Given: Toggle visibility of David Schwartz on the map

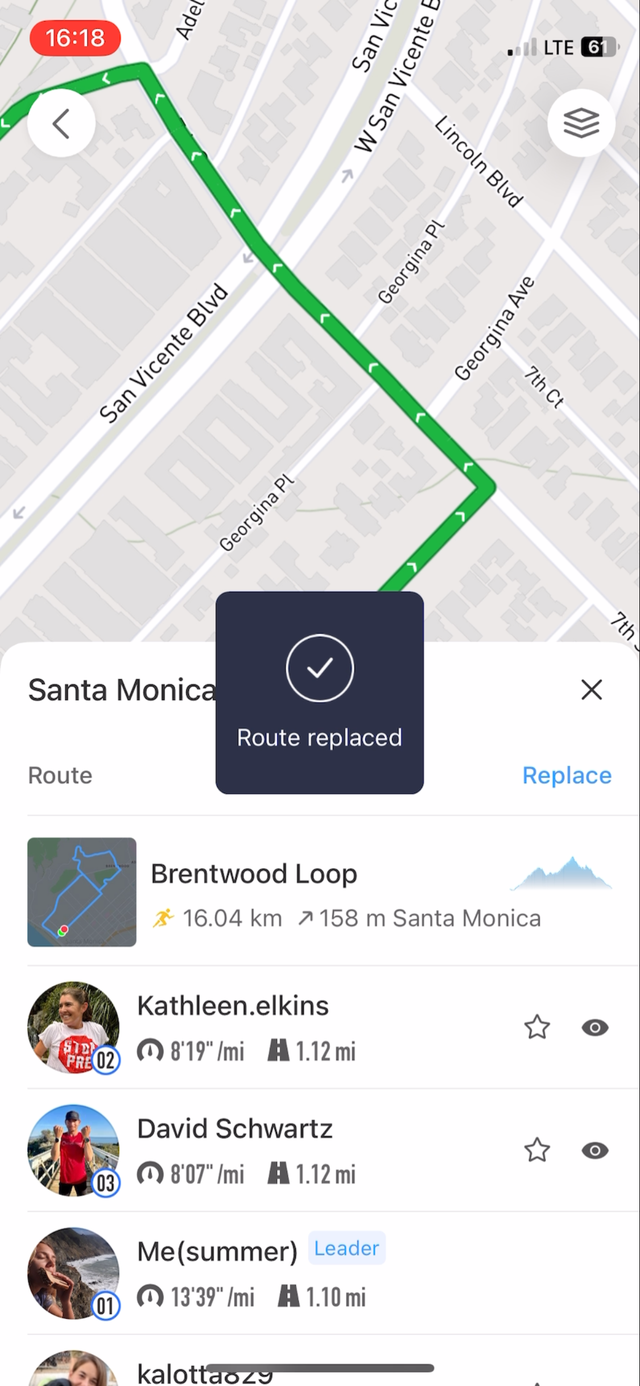Looking at the screenshot, I should click(x=595, y=1150).
